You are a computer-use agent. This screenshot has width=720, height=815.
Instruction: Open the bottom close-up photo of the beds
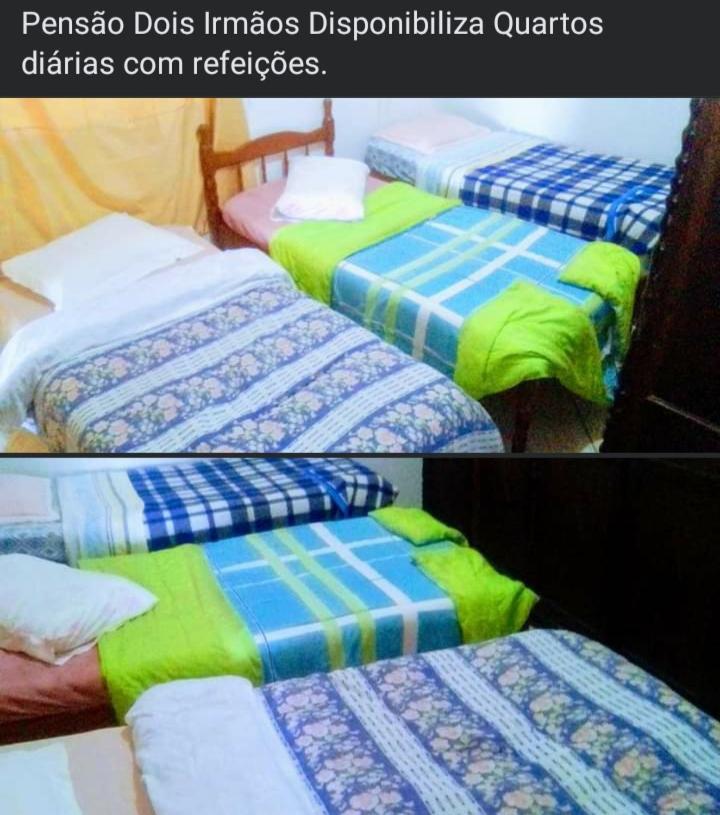coord(360,636)
